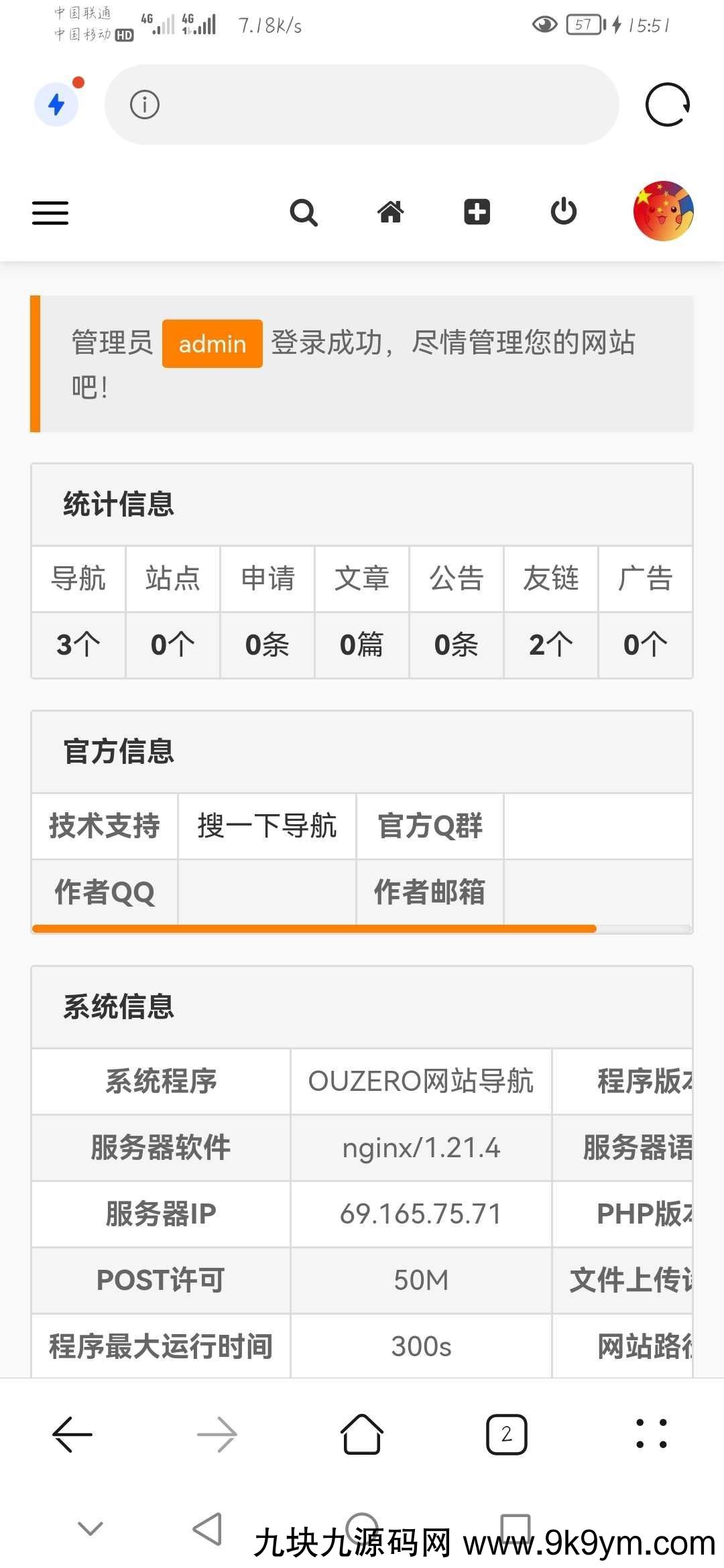Viewport: 724px width, 1568px height.
Task: Open the admin avatar profile
Action: tap(663, 211)
